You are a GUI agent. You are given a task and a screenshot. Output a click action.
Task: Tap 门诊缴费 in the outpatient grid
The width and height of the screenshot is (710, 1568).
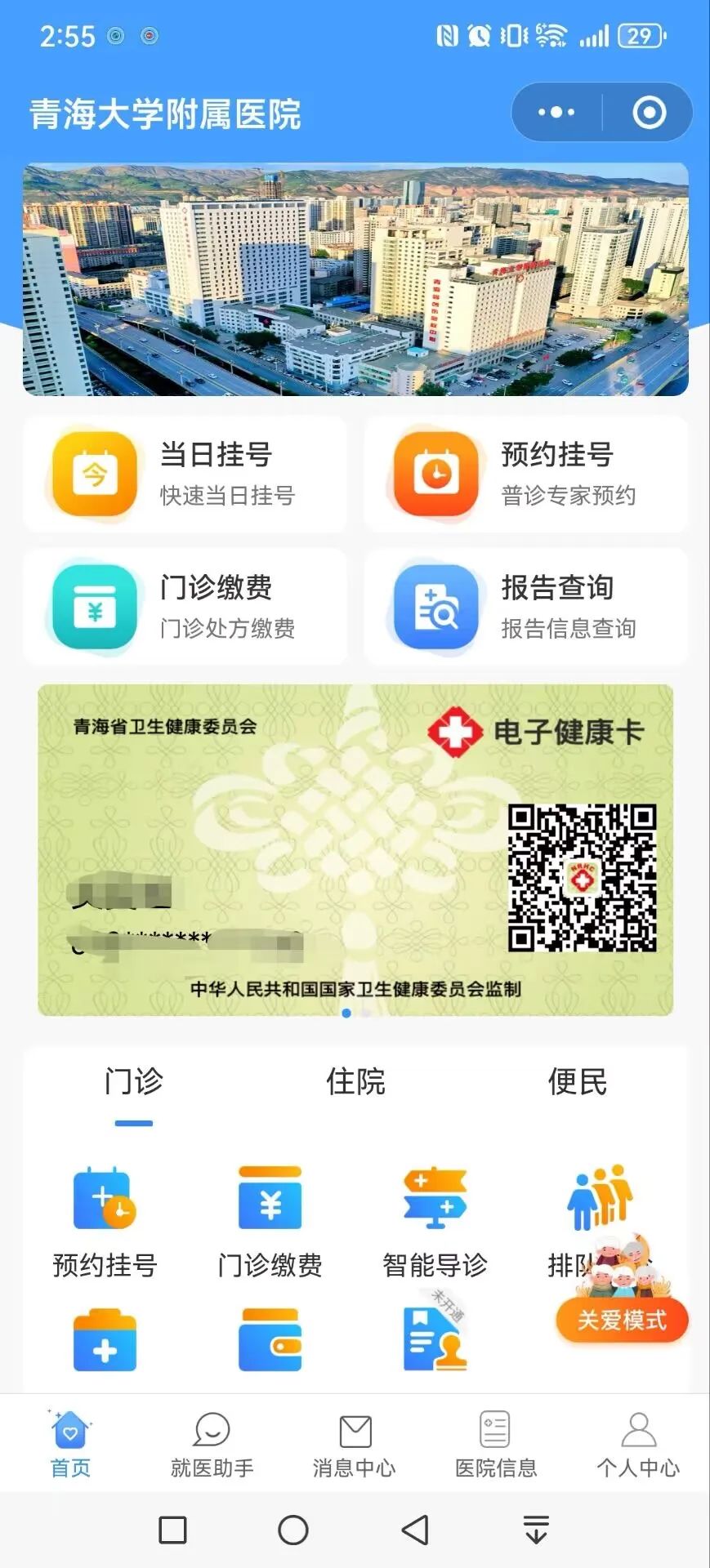(x=270, y=1221)
